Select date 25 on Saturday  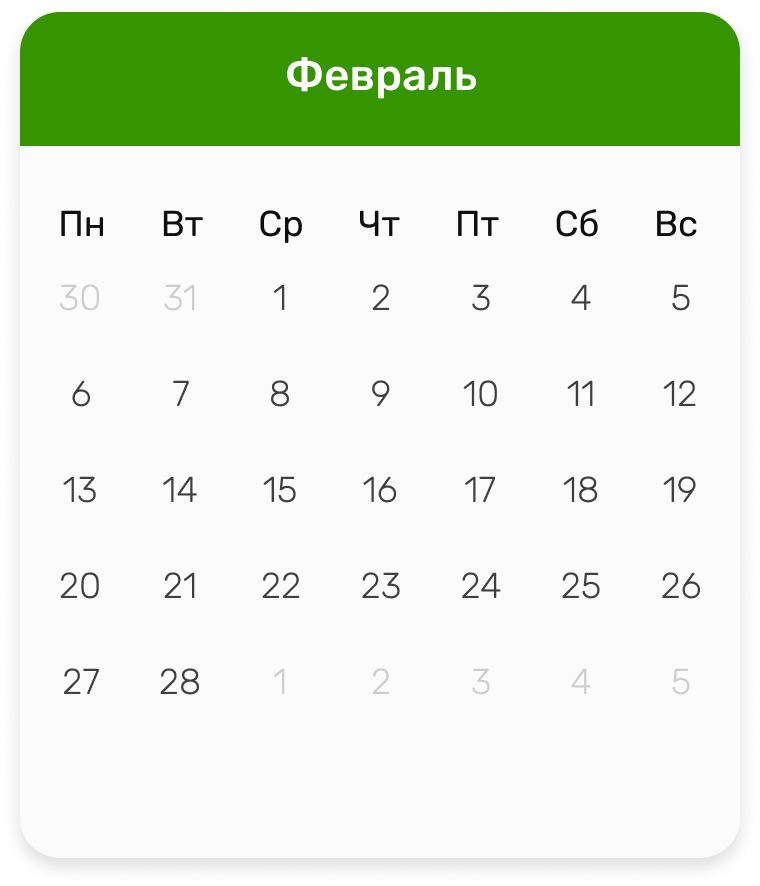point(580,586)
